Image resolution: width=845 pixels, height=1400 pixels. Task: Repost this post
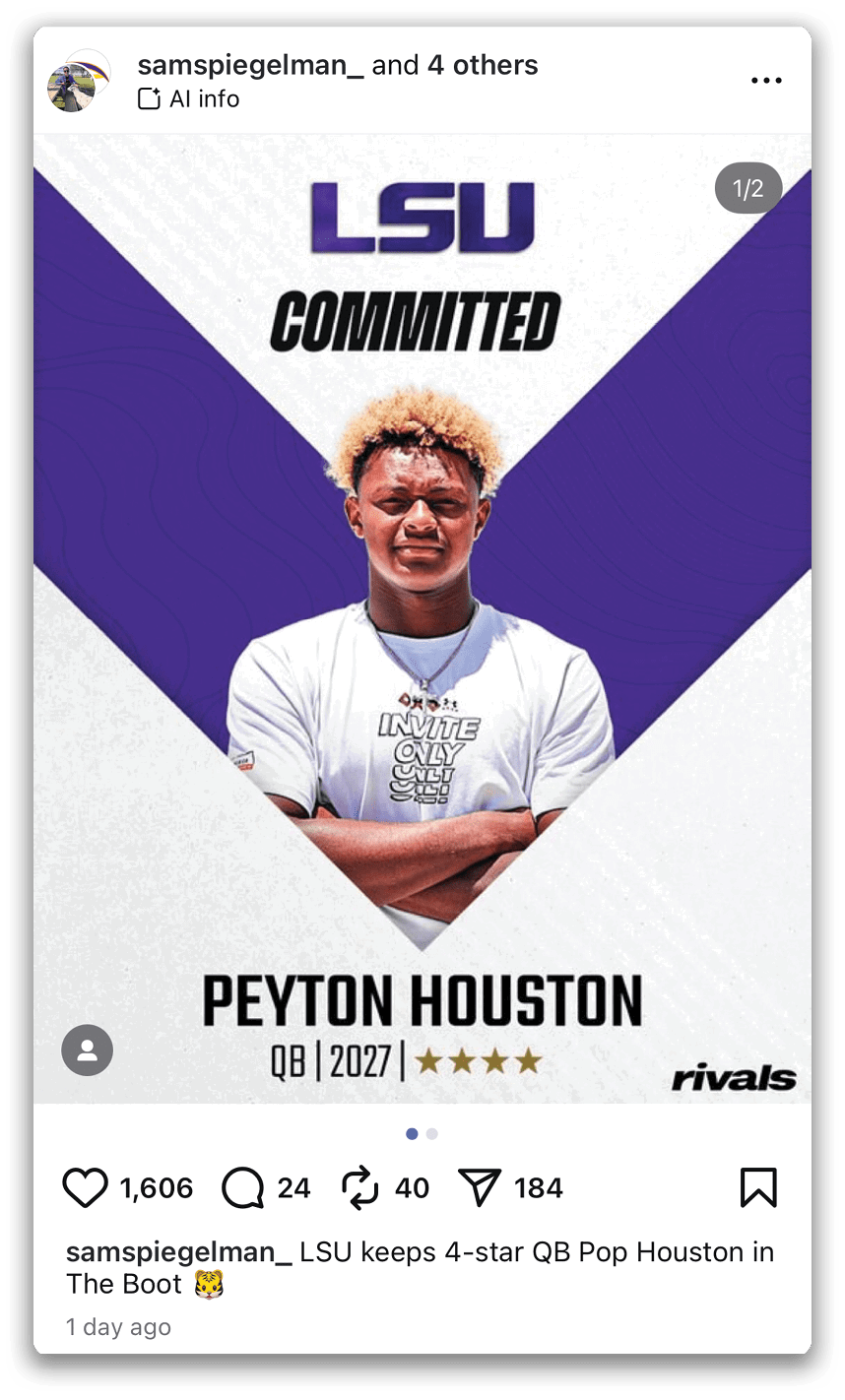click(x=360, y=1188)
